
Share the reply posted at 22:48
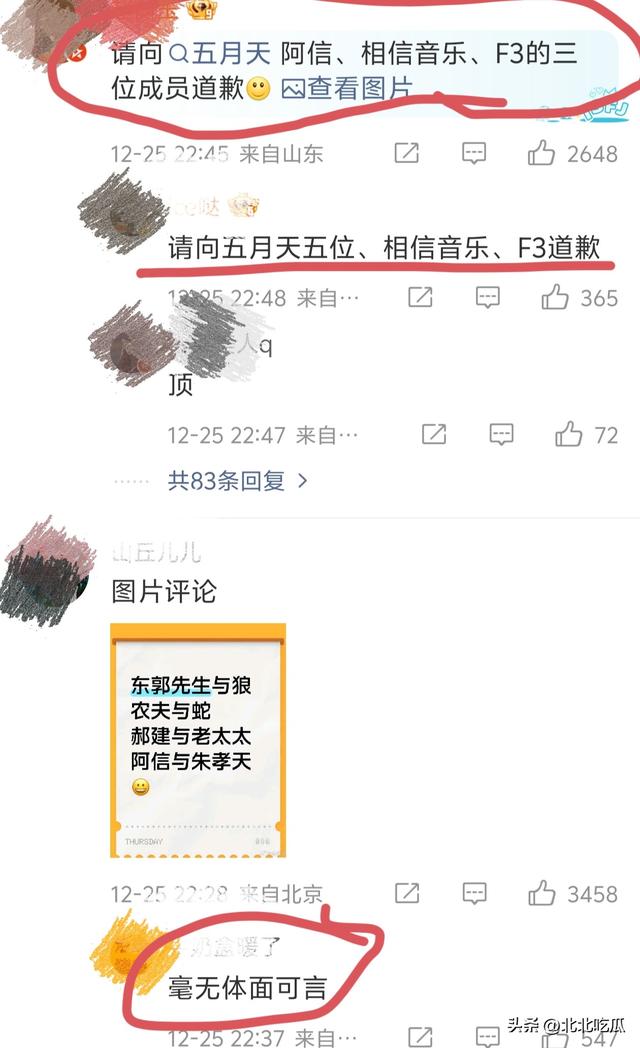(420, 297)
